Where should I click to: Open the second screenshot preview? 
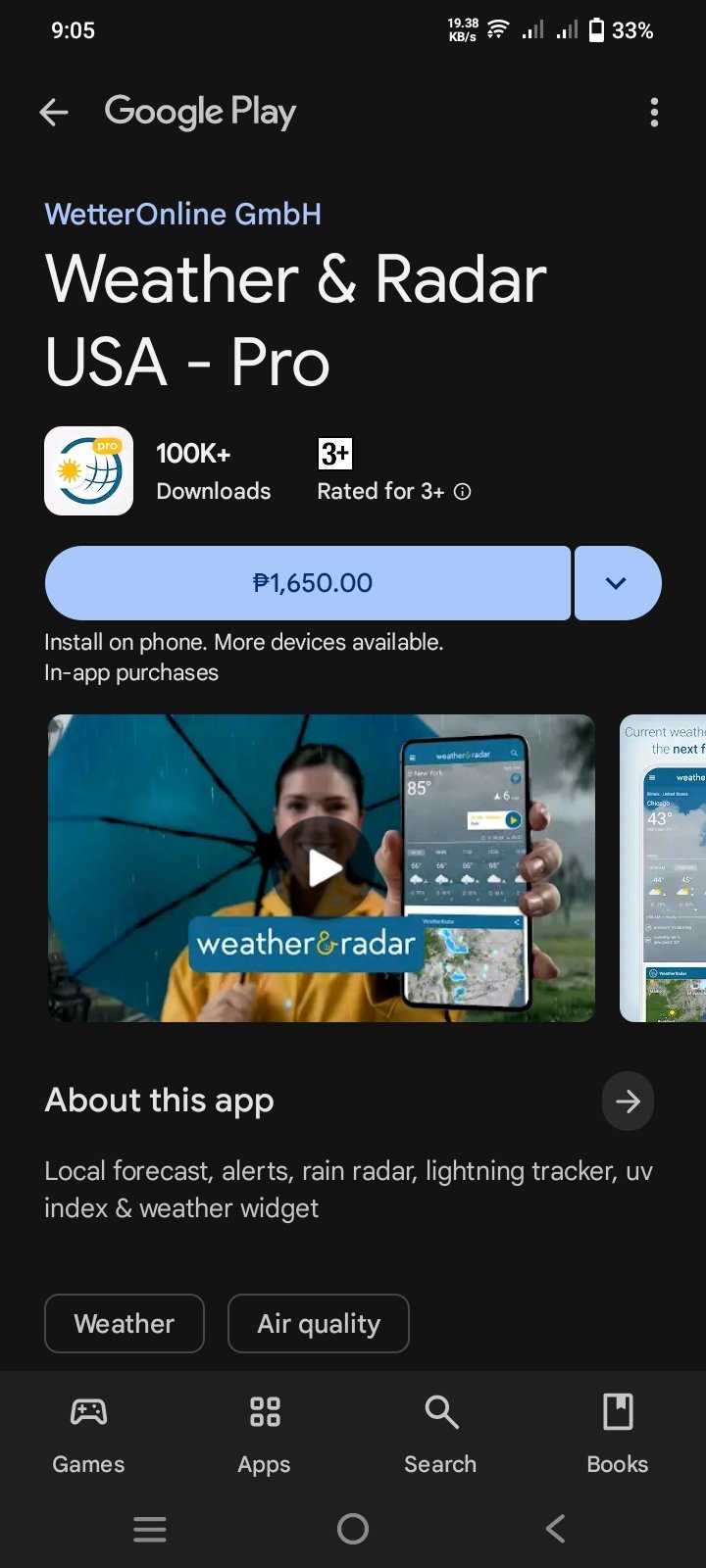point(664,867)
